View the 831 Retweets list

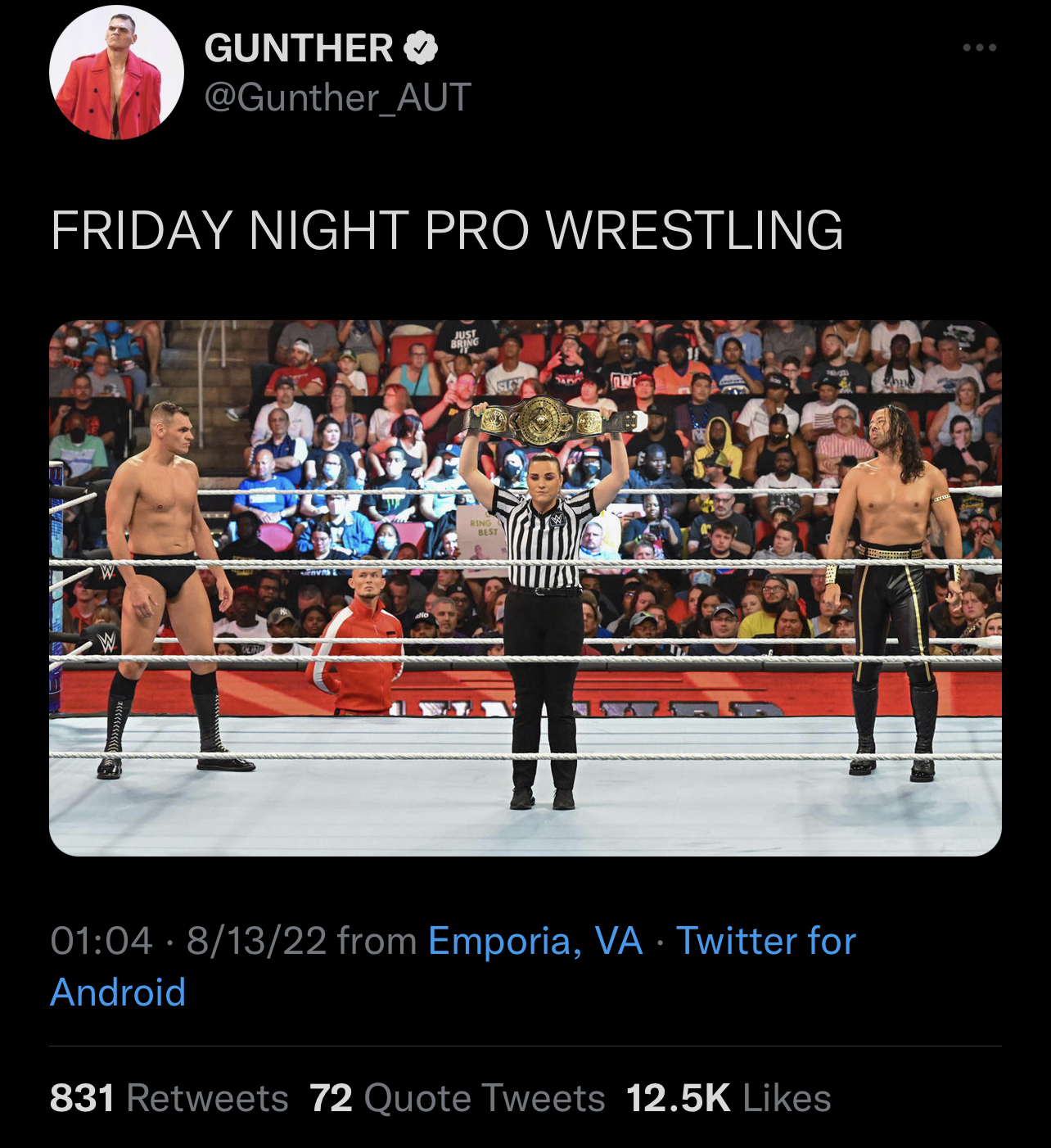[169, 1098]
